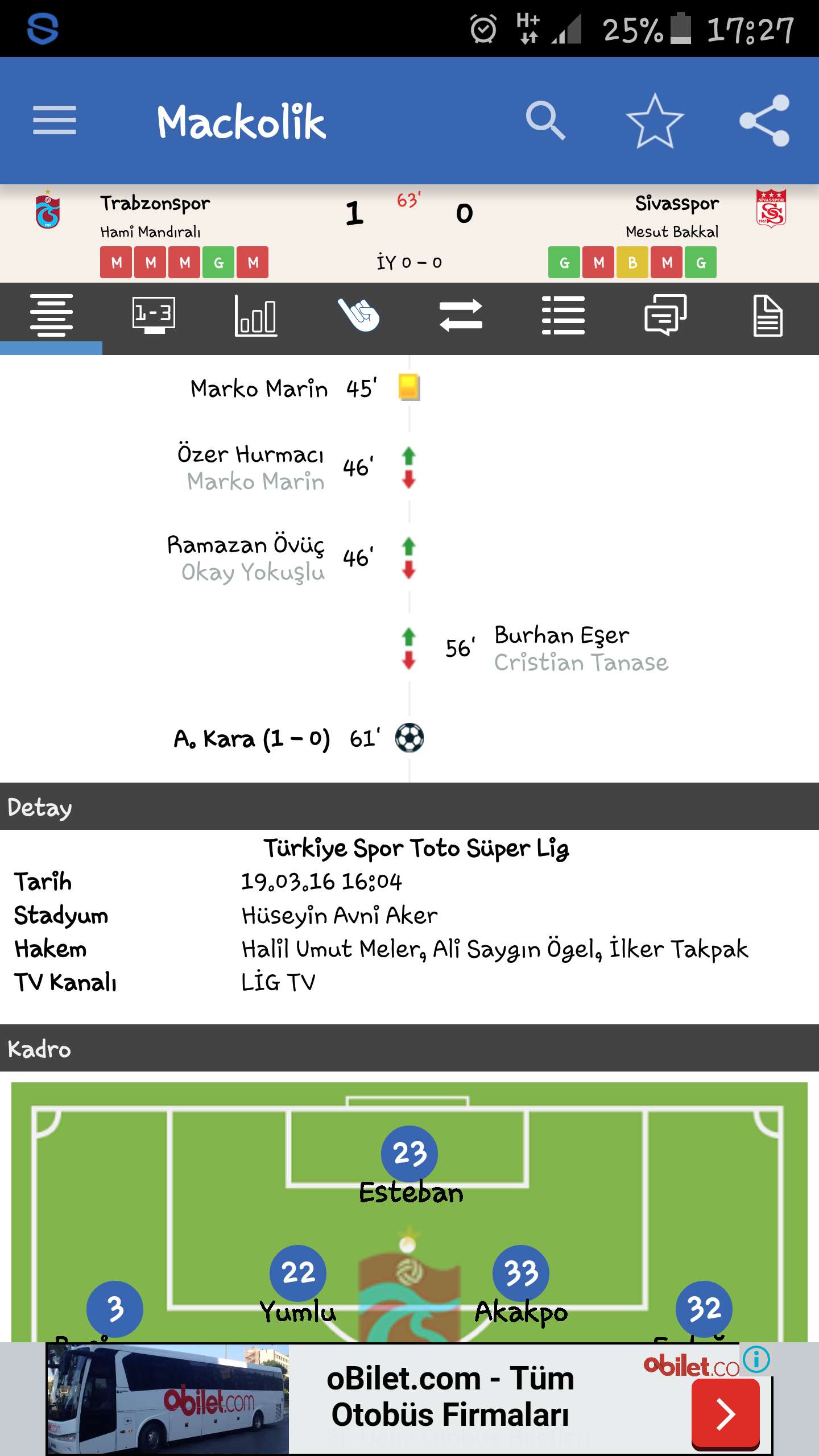Switch to the head-to-head arrows tab

461,315
